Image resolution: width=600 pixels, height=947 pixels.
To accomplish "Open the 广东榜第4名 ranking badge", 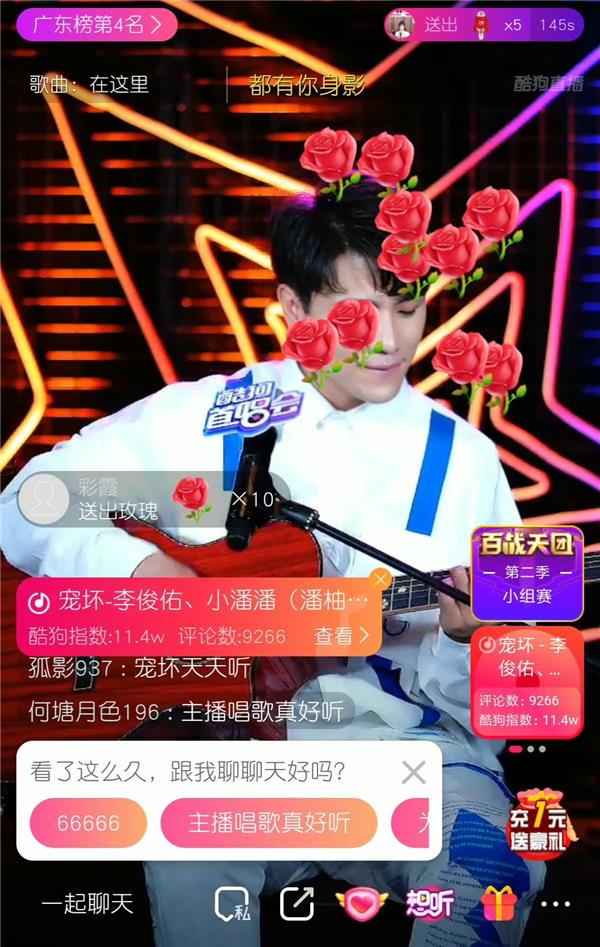I will pyautogui.click(x=97, y=25).
